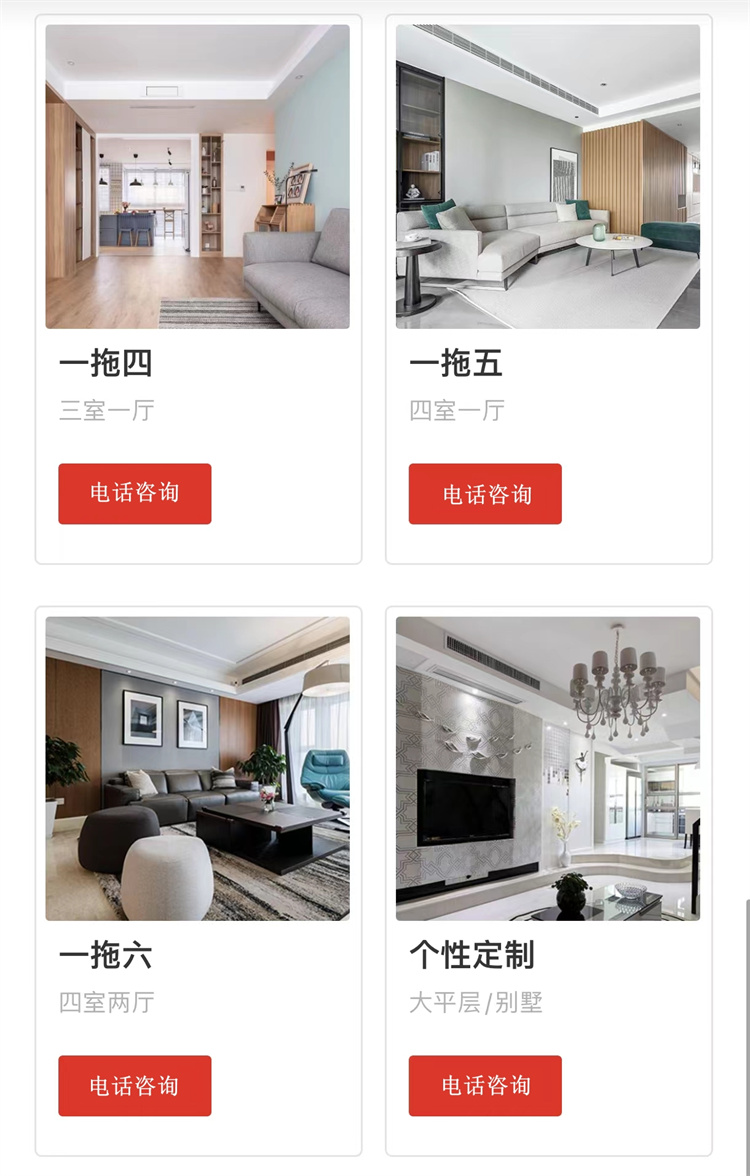This screenshot has width=750, height=1176.
Task: Request phone consultation for 个性定制
Action: (485, 1085)
